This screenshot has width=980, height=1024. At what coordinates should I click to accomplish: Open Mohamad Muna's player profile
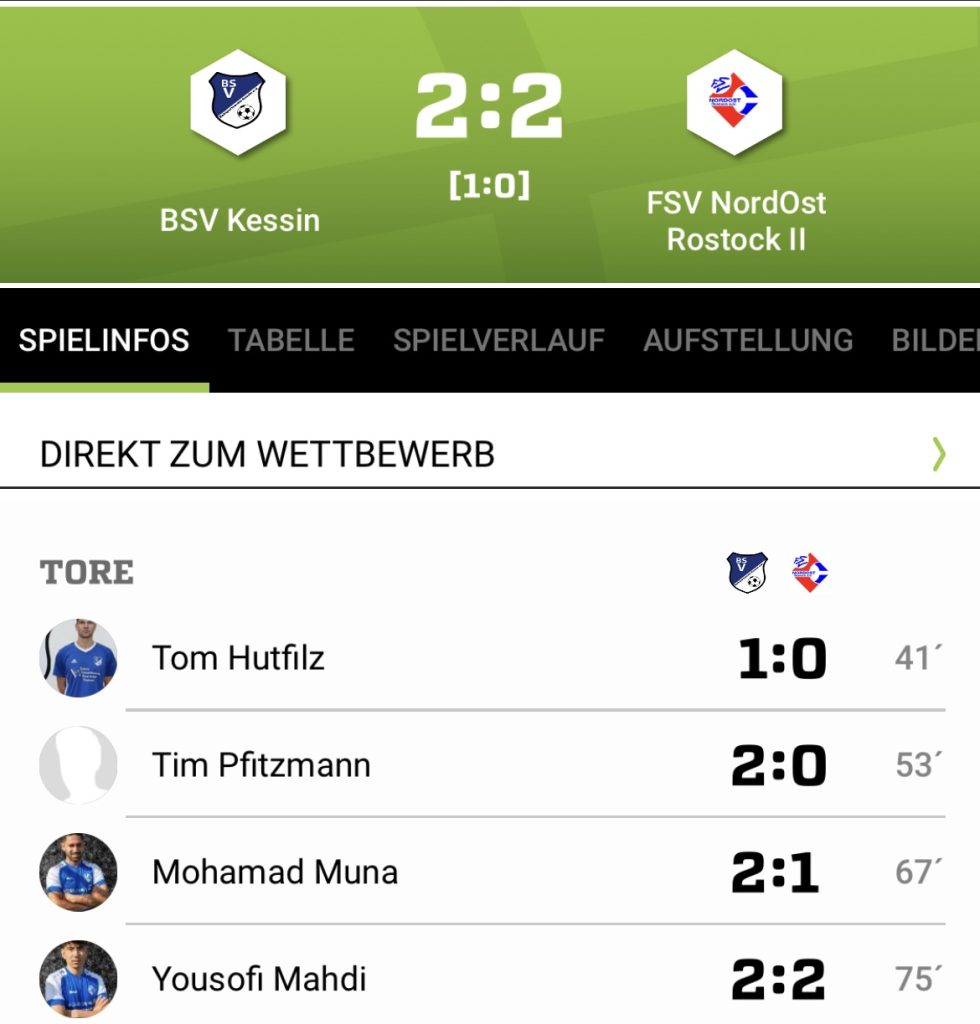tap(275, 872)
